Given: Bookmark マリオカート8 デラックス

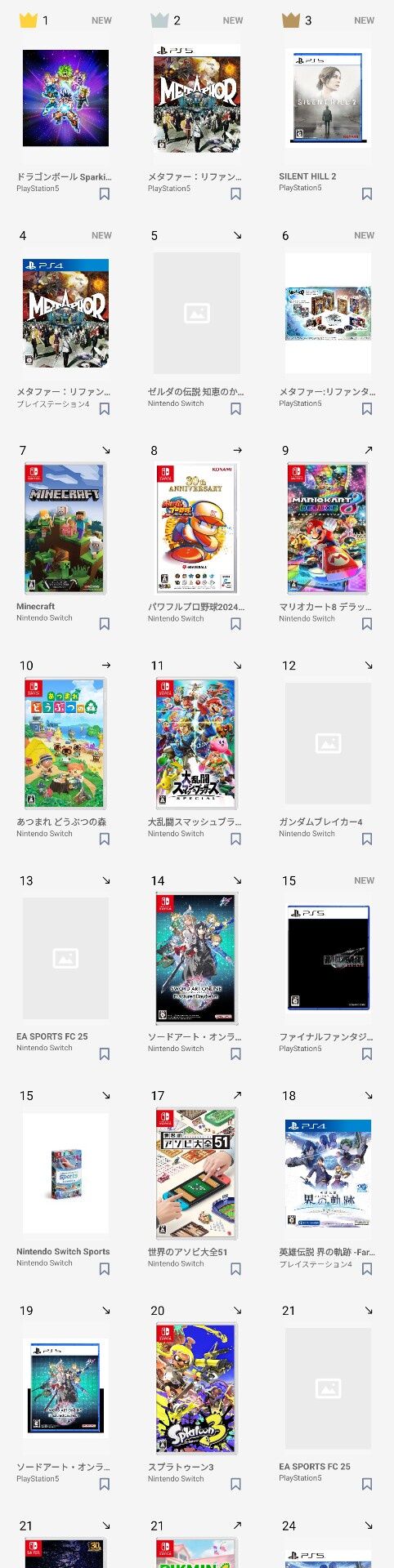Looking at the screenshot, I should pyautogui.click(x=367, y=624).
